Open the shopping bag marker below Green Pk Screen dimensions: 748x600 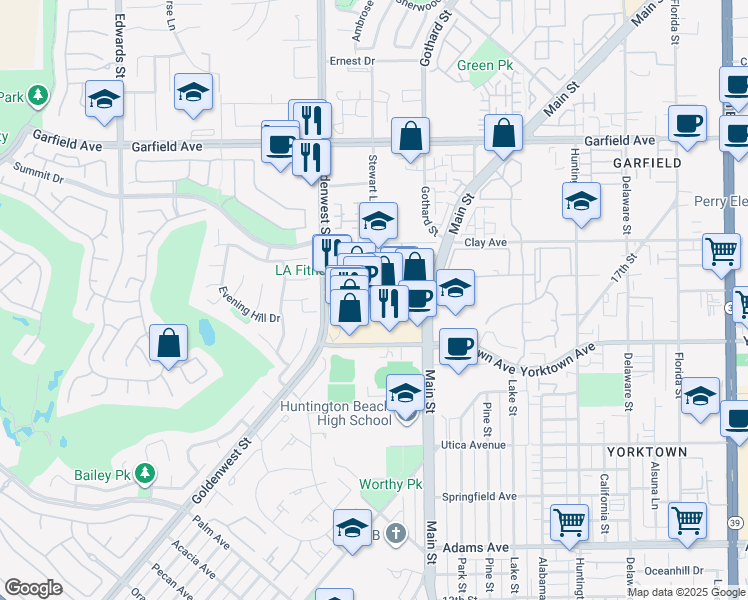tap(504, 132)
